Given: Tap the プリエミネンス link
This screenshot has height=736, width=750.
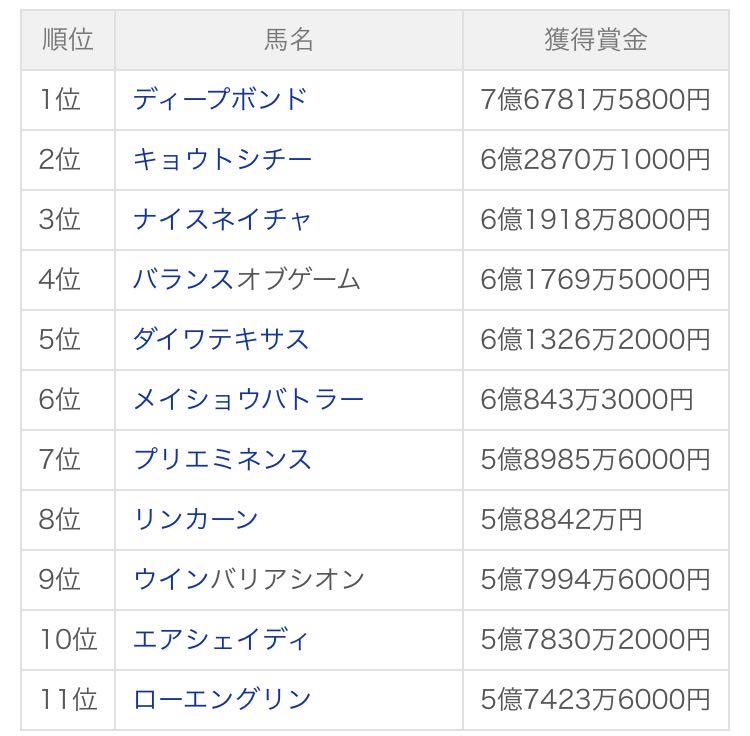Looking at the screenshot, I should 222,460.
